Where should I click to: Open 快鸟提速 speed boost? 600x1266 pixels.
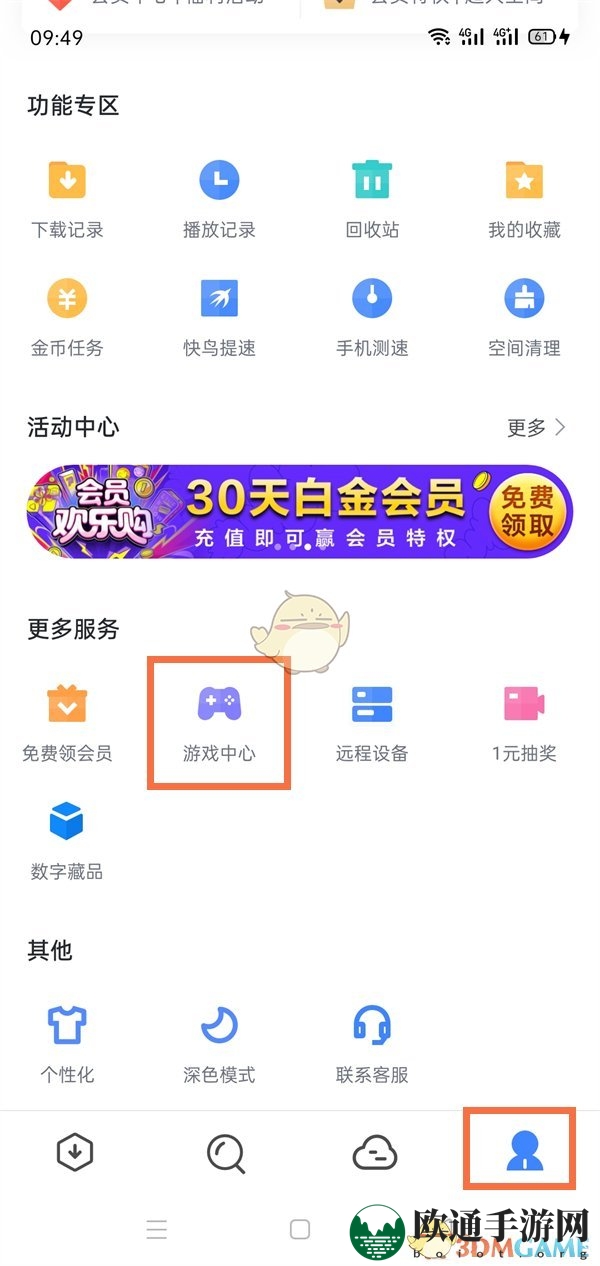219,316
